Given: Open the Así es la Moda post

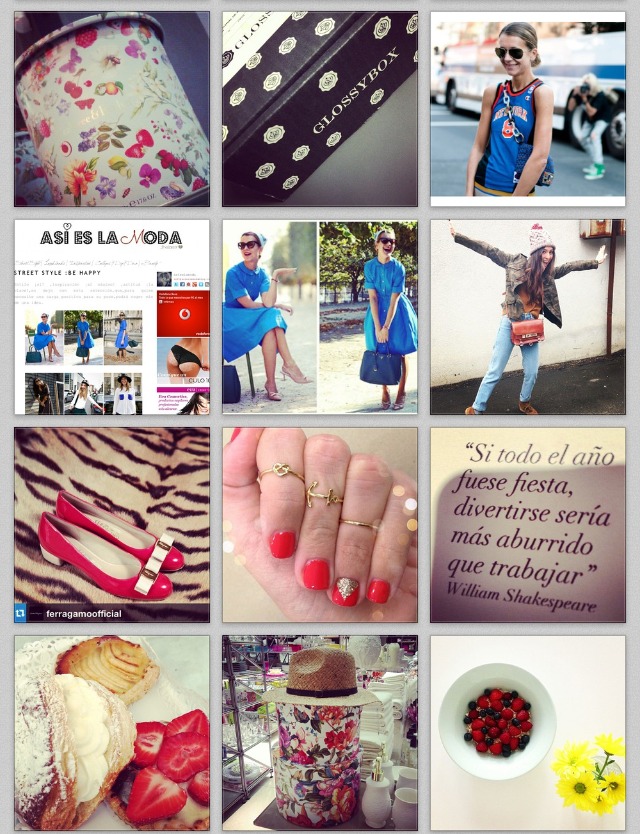Looking at the screenshot, I should [112, 316].
